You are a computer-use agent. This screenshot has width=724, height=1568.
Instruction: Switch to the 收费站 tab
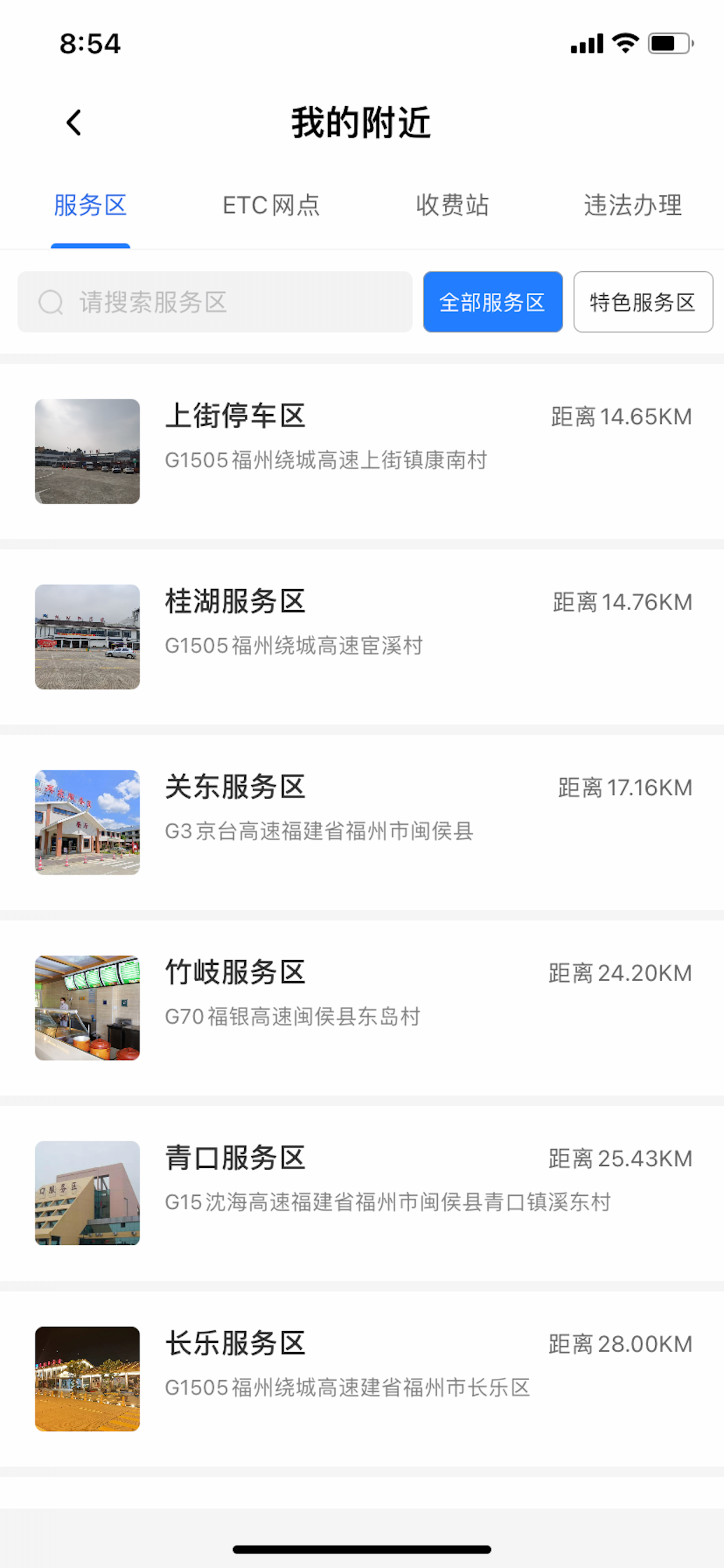coord(452,205)
